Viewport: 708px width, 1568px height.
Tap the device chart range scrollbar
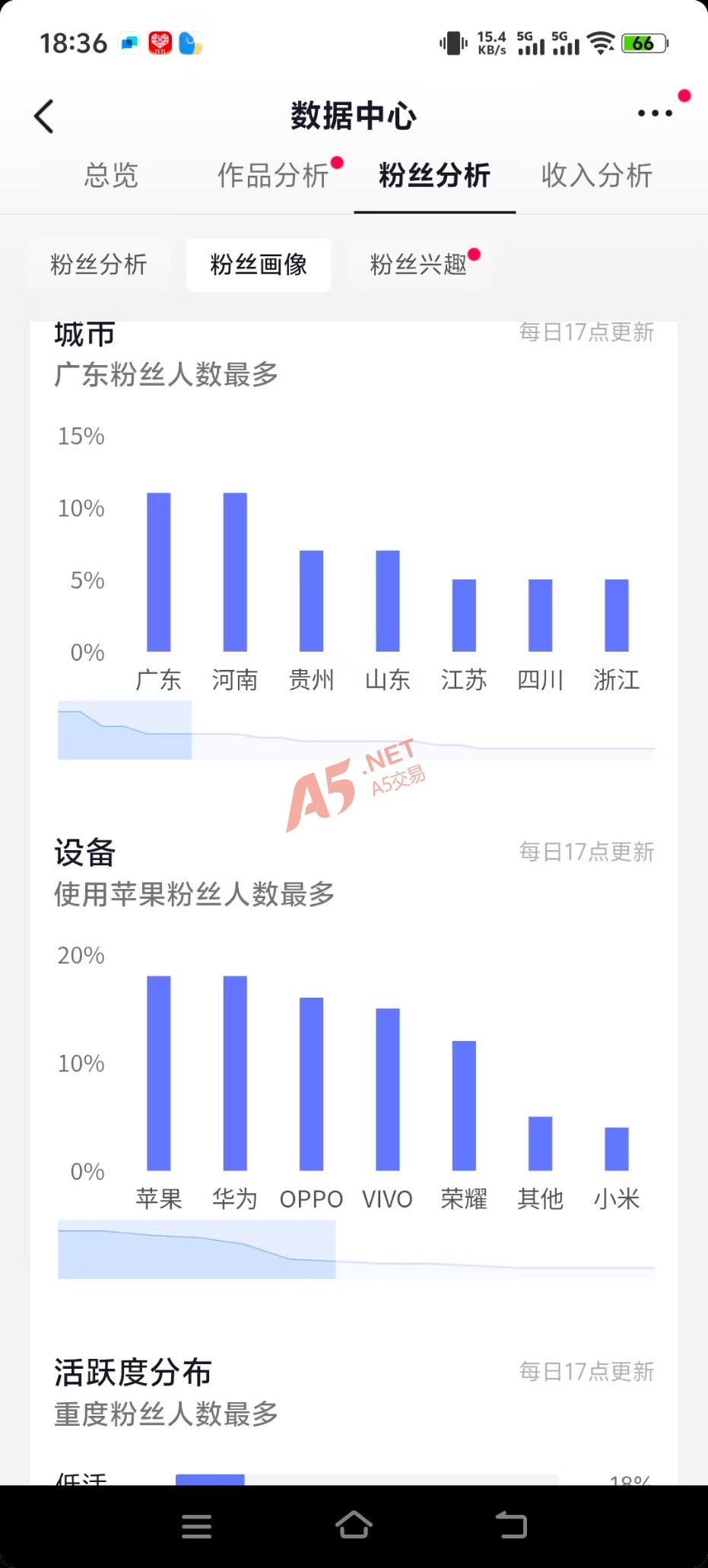tap(196, 1249)
